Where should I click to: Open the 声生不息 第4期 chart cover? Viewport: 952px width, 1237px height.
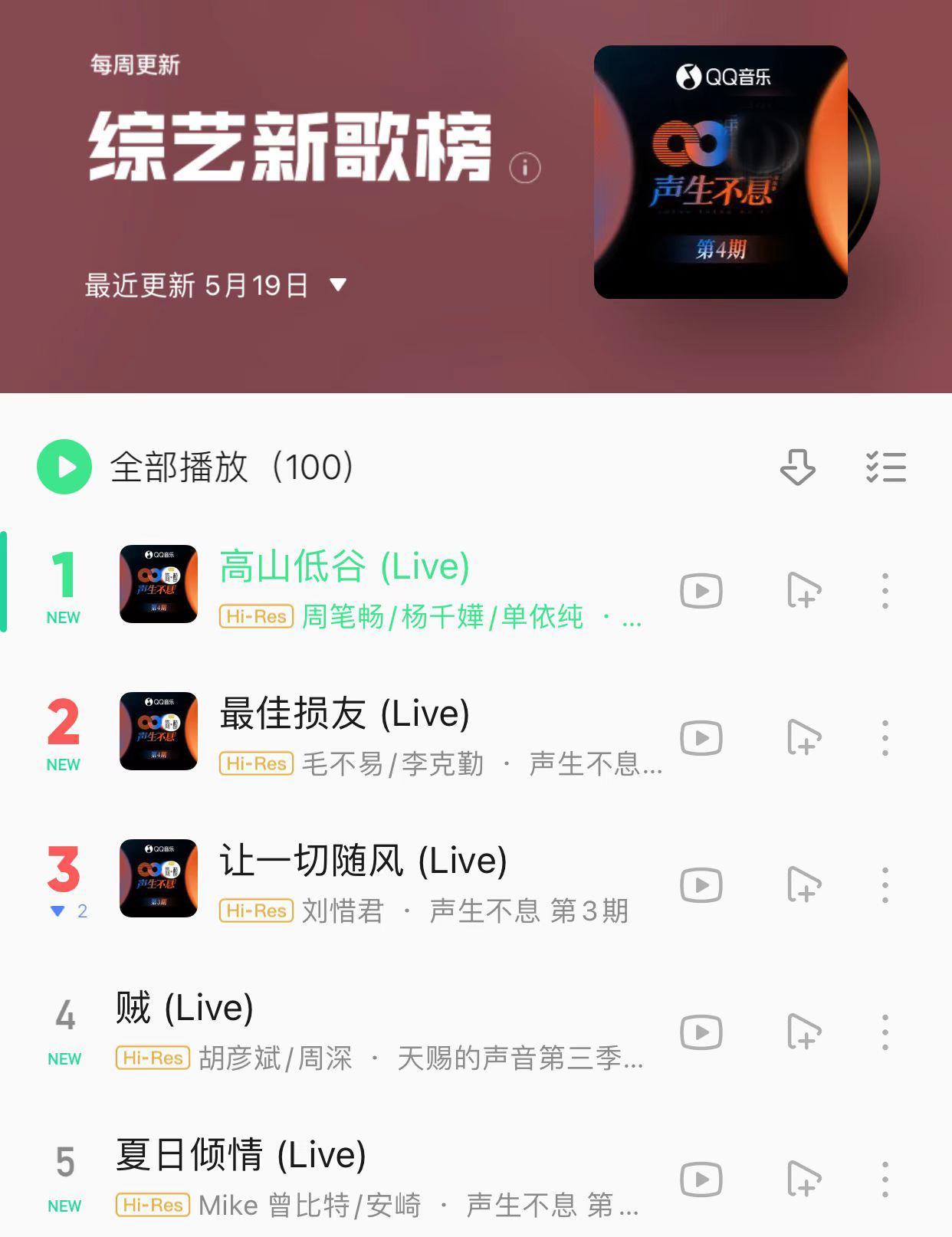721,172
